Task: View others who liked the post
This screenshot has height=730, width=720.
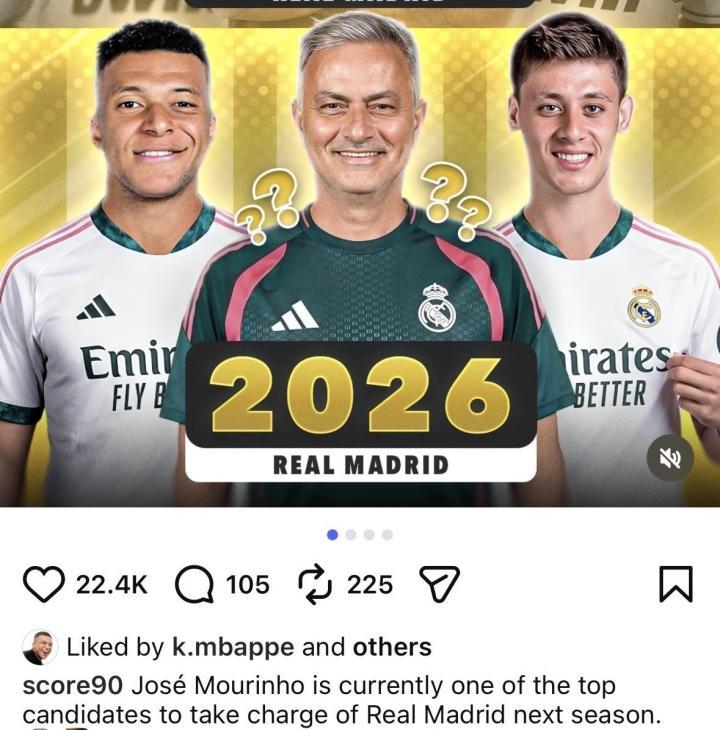Action: (x=392, y=647)
